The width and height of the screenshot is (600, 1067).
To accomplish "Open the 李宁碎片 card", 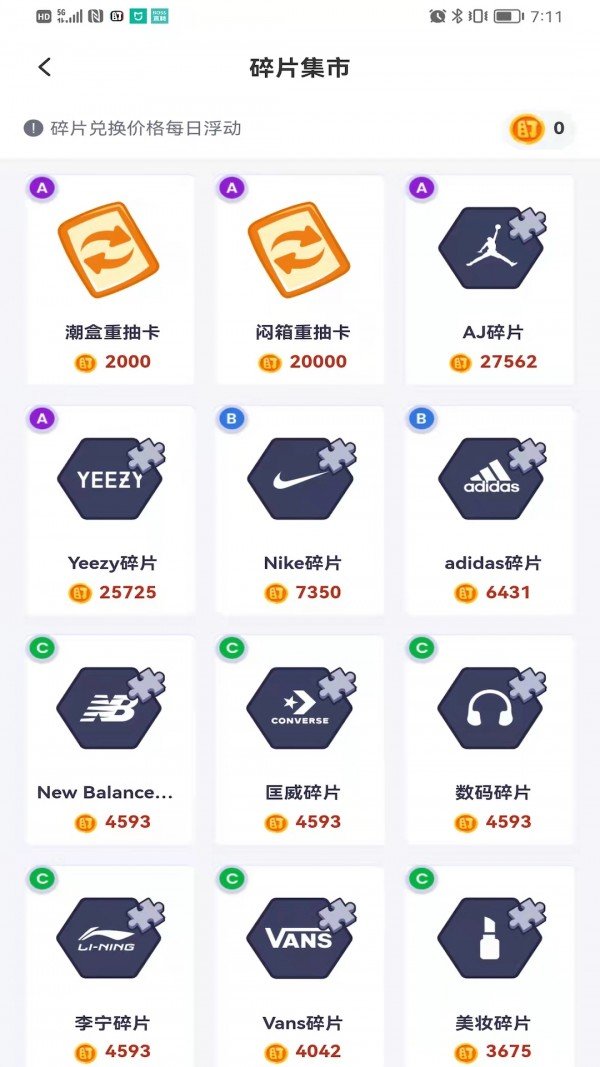I will tap(110, 965).
